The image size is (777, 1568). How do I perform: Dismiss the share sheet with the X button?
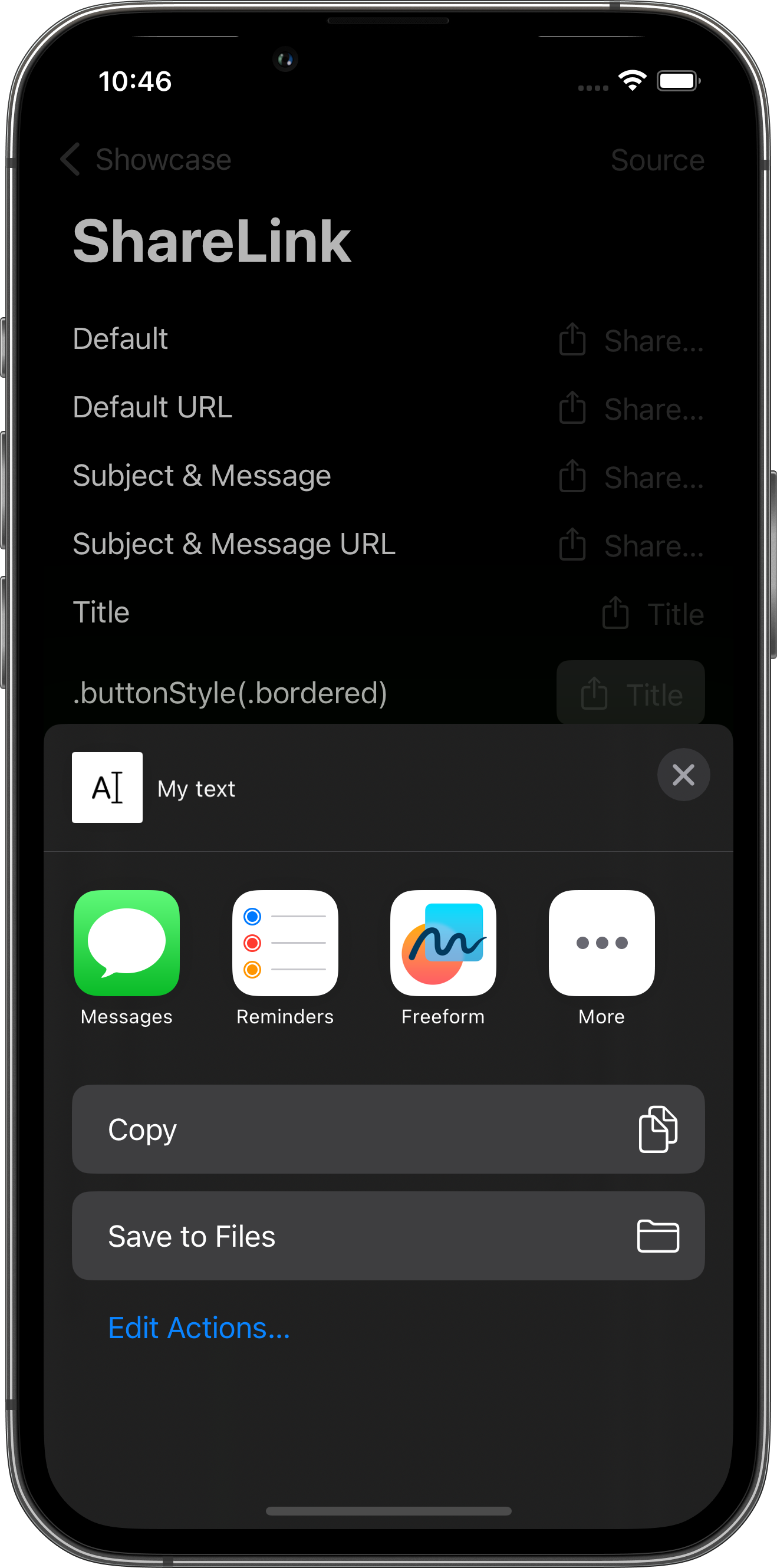[x=683, y=775]
